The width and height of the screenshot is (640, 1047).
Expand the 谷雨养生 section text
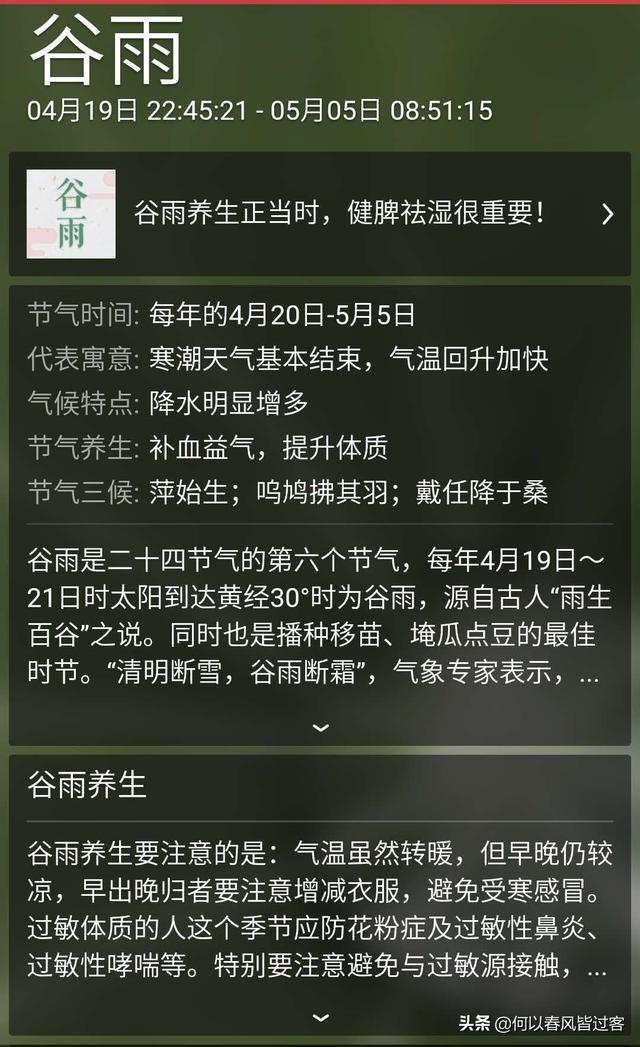320,1017
